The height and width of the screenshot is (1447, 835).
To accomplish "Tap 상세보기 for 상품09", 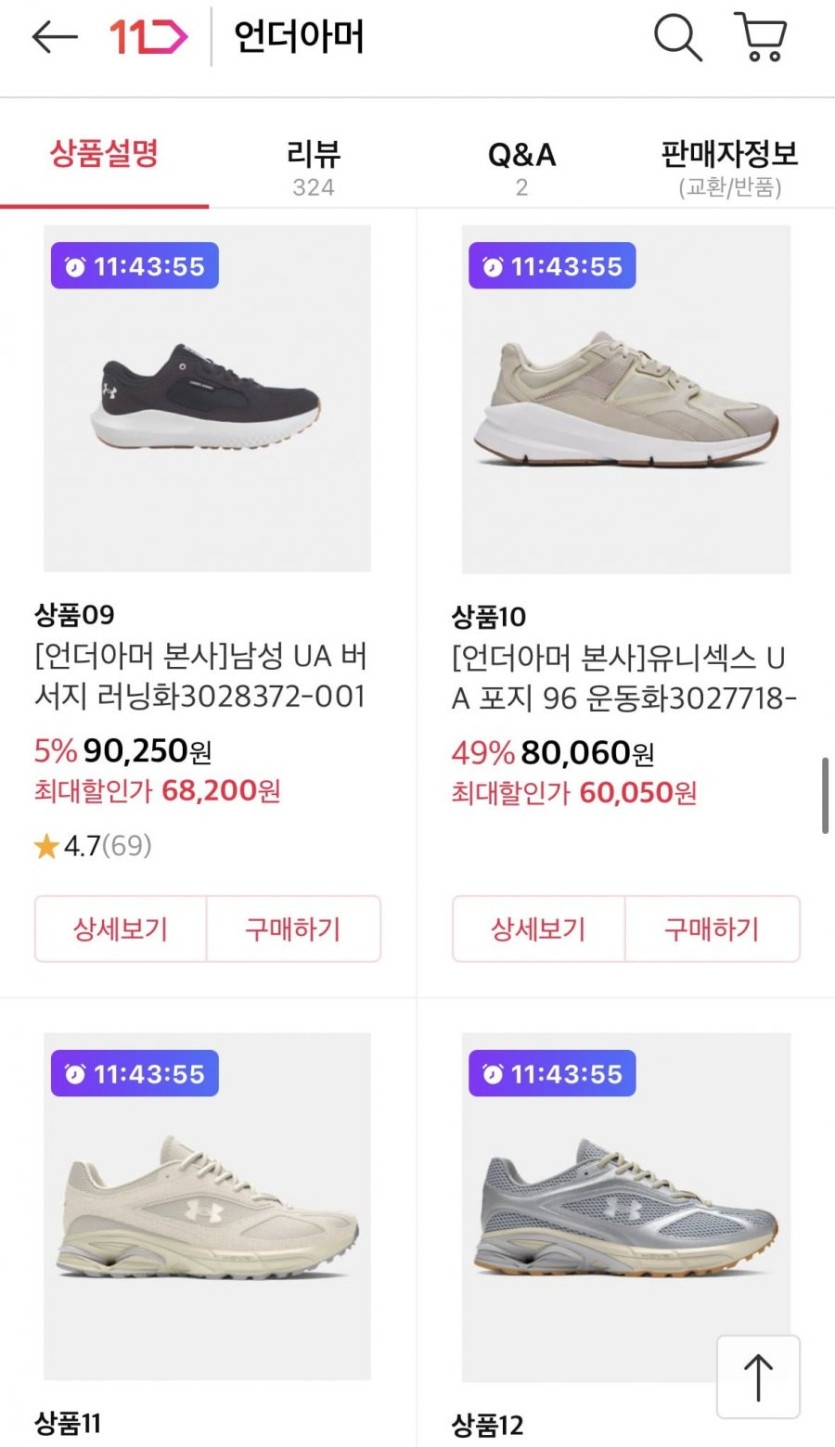I will [x=120, y=929].
